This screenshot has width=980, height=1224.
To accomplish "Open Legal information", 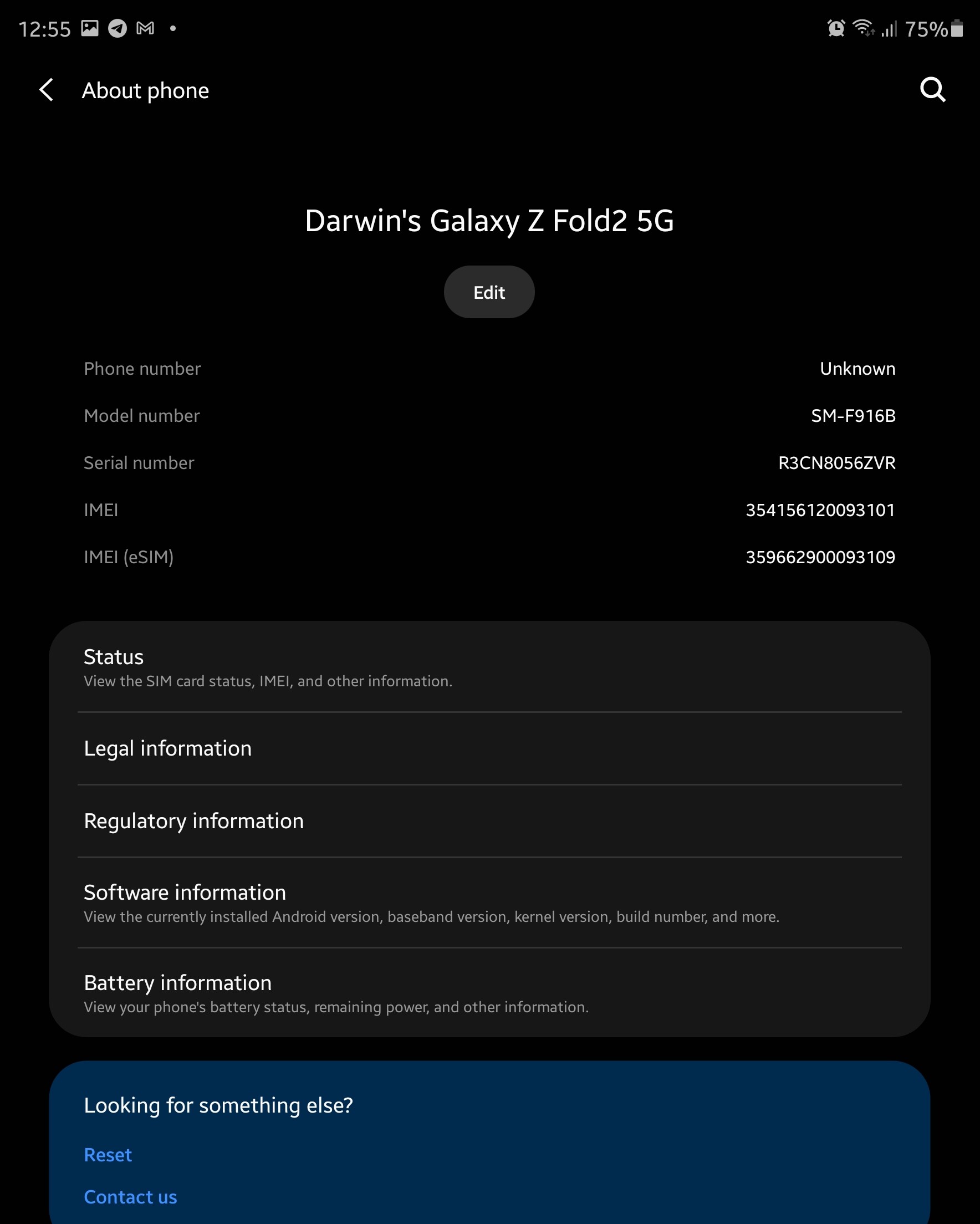I will pyautogui.click(x=489, y=748).
